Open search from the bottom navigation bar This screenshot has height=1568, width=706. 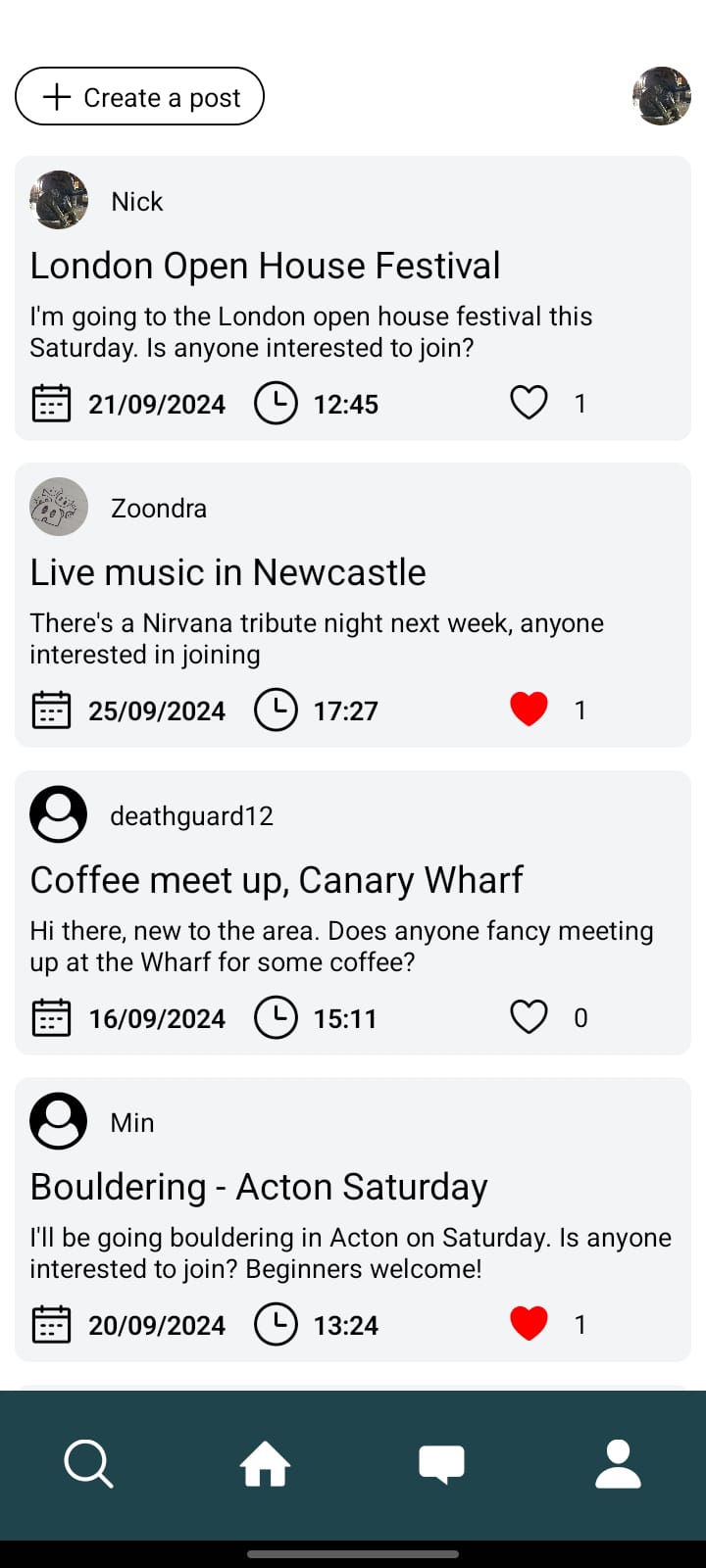(x=88, y=1463)
